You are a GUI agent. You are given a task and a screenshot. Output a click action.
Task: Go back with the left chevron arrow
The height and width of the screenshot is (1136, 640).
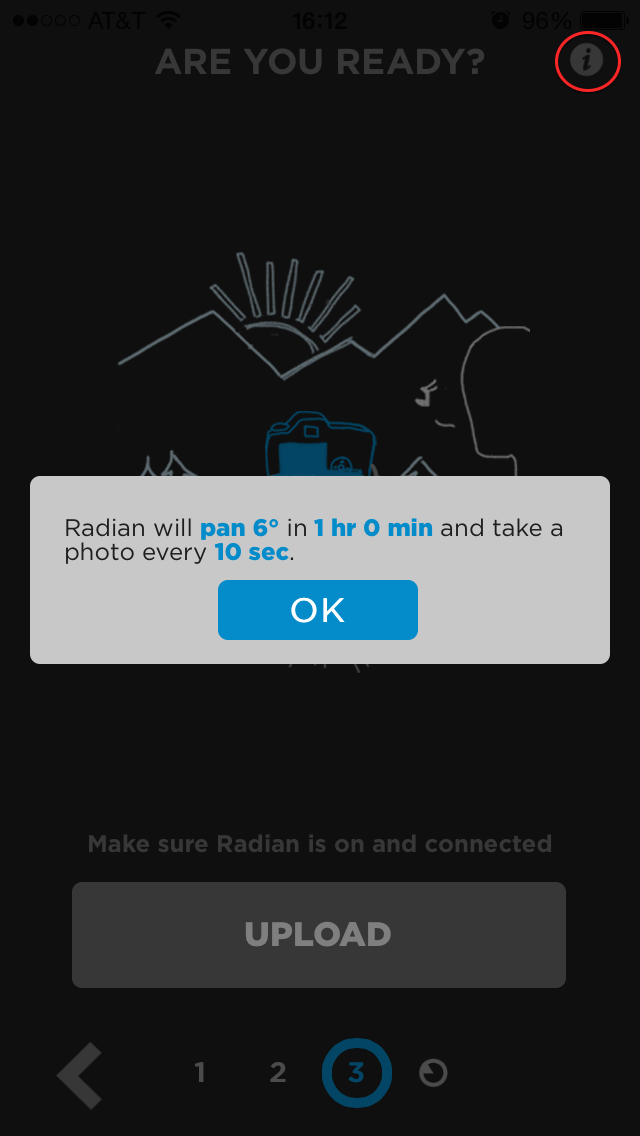80,1075
